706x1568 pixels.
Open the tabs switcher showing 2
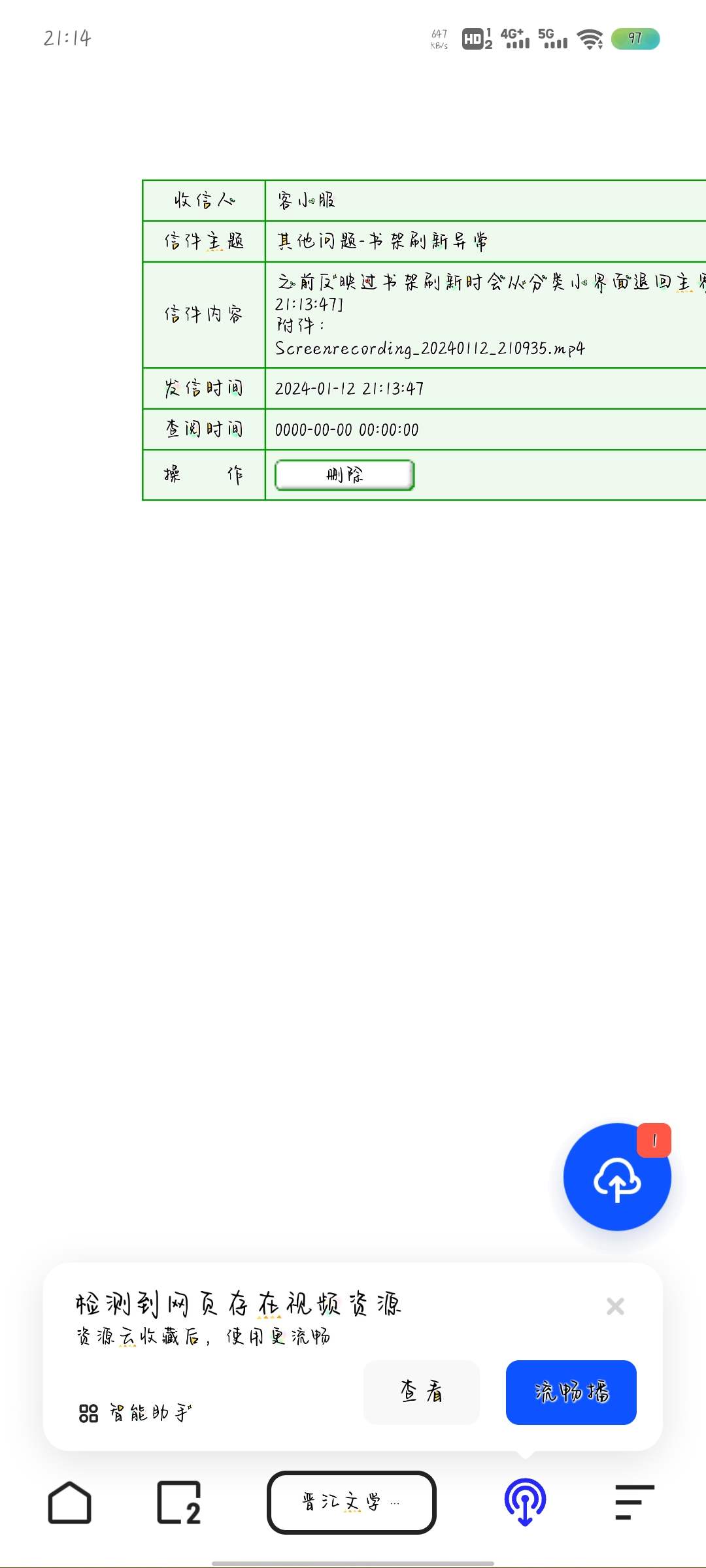(x=178, y=1502)
